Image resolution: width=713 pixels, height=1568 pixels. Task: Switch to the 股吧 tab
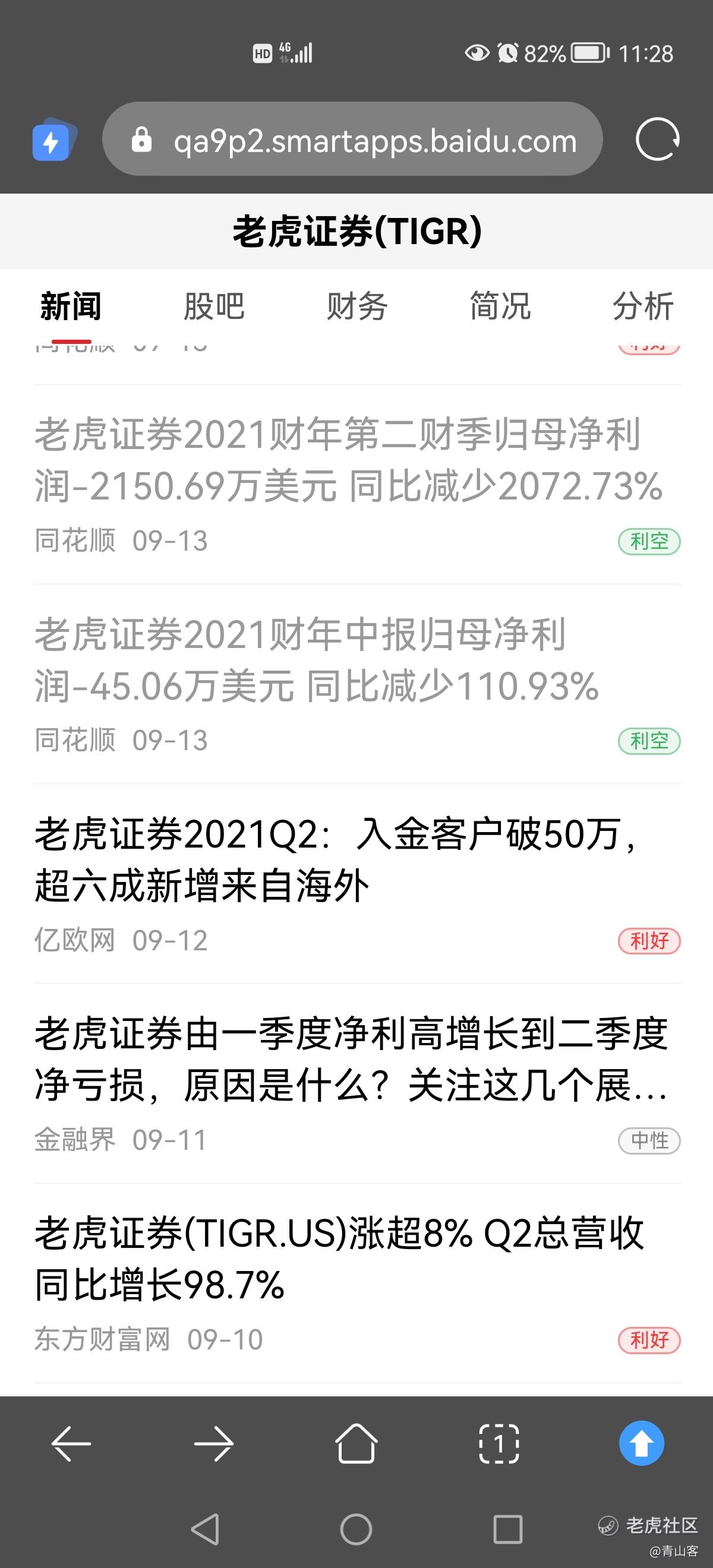coord(214,305)
